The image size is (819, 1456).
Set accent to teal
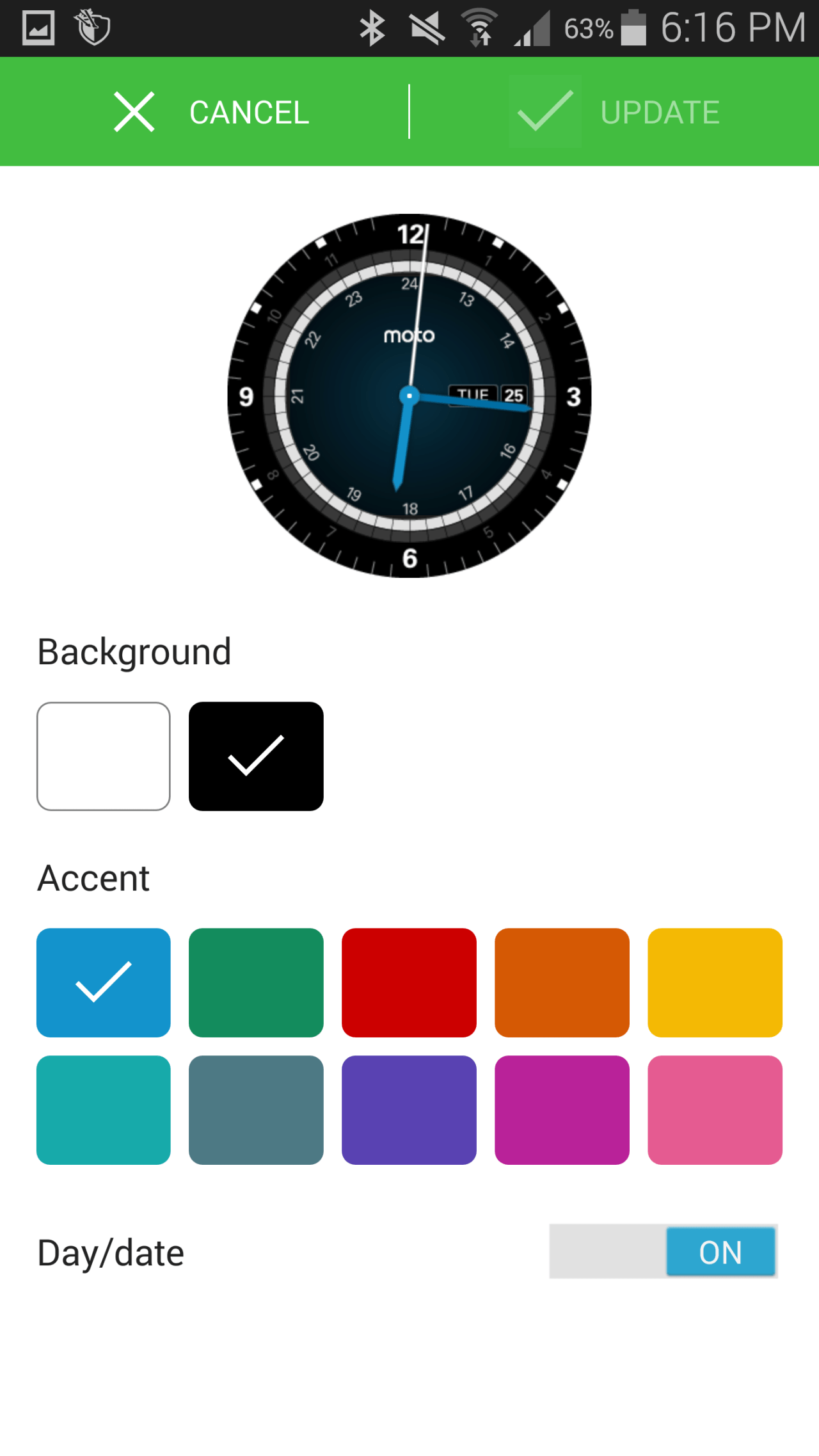[x=104, y=1110]
